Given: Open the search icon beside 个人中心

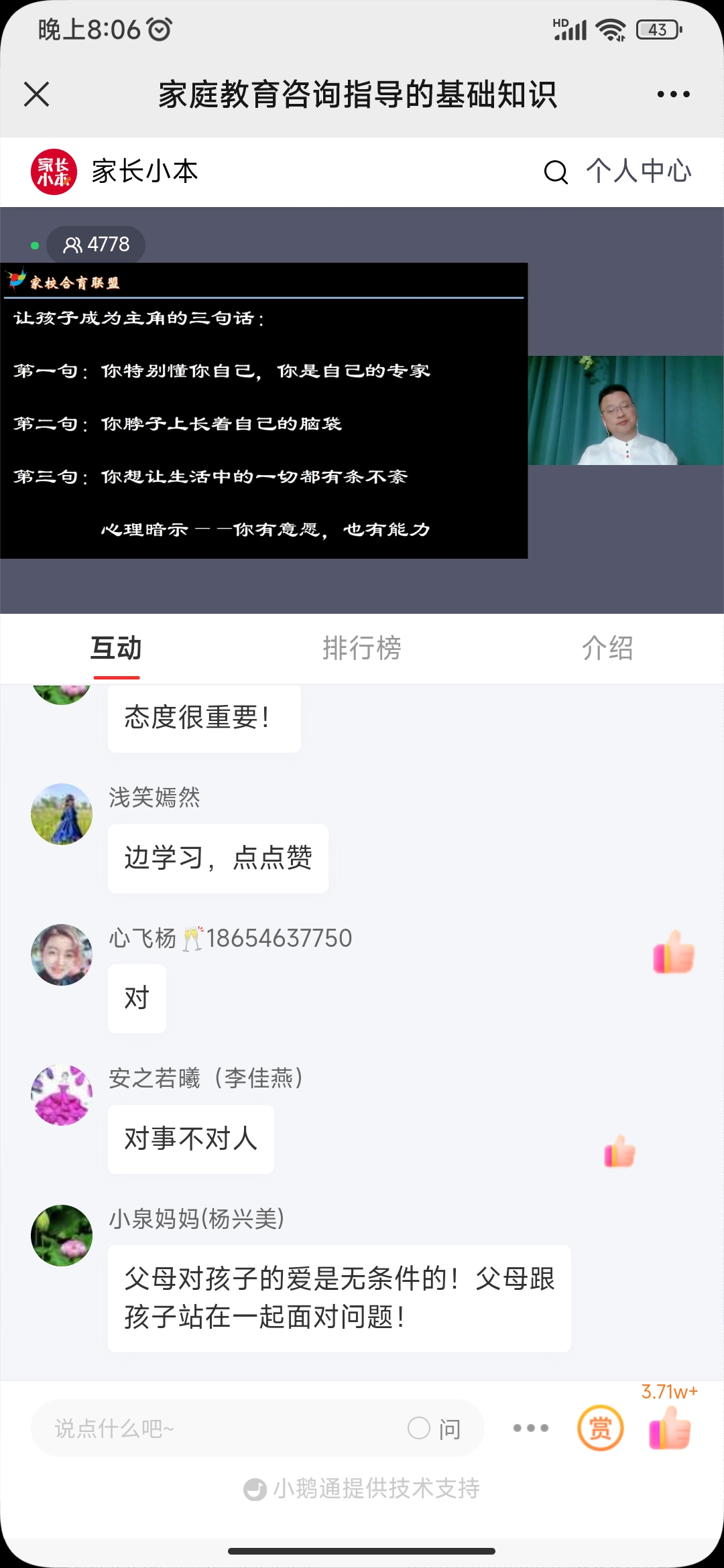Looking at the screenshot, I should click(555, 172).
